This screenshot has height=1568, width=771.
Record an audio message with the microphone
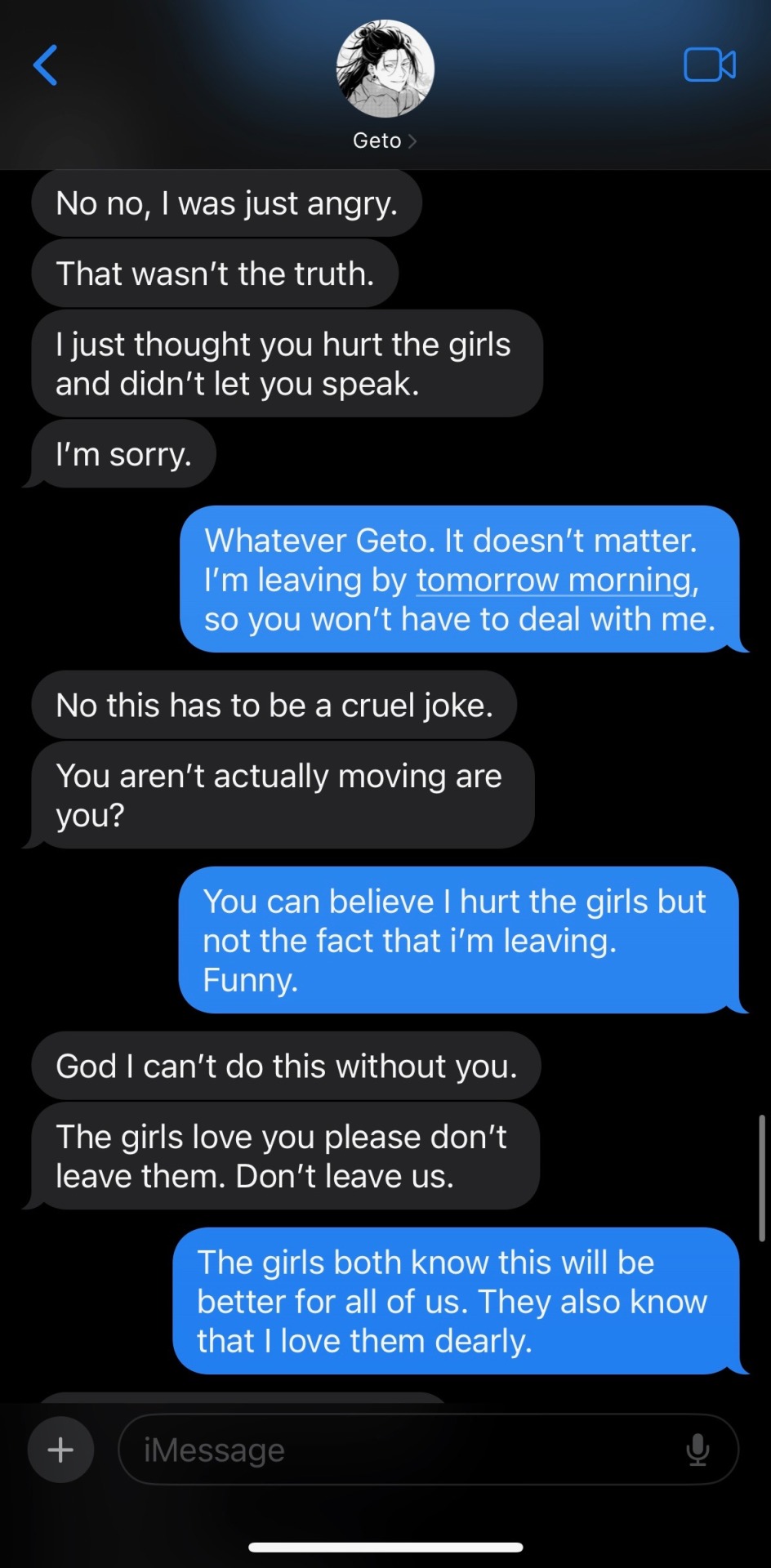tap(697, 1450)
